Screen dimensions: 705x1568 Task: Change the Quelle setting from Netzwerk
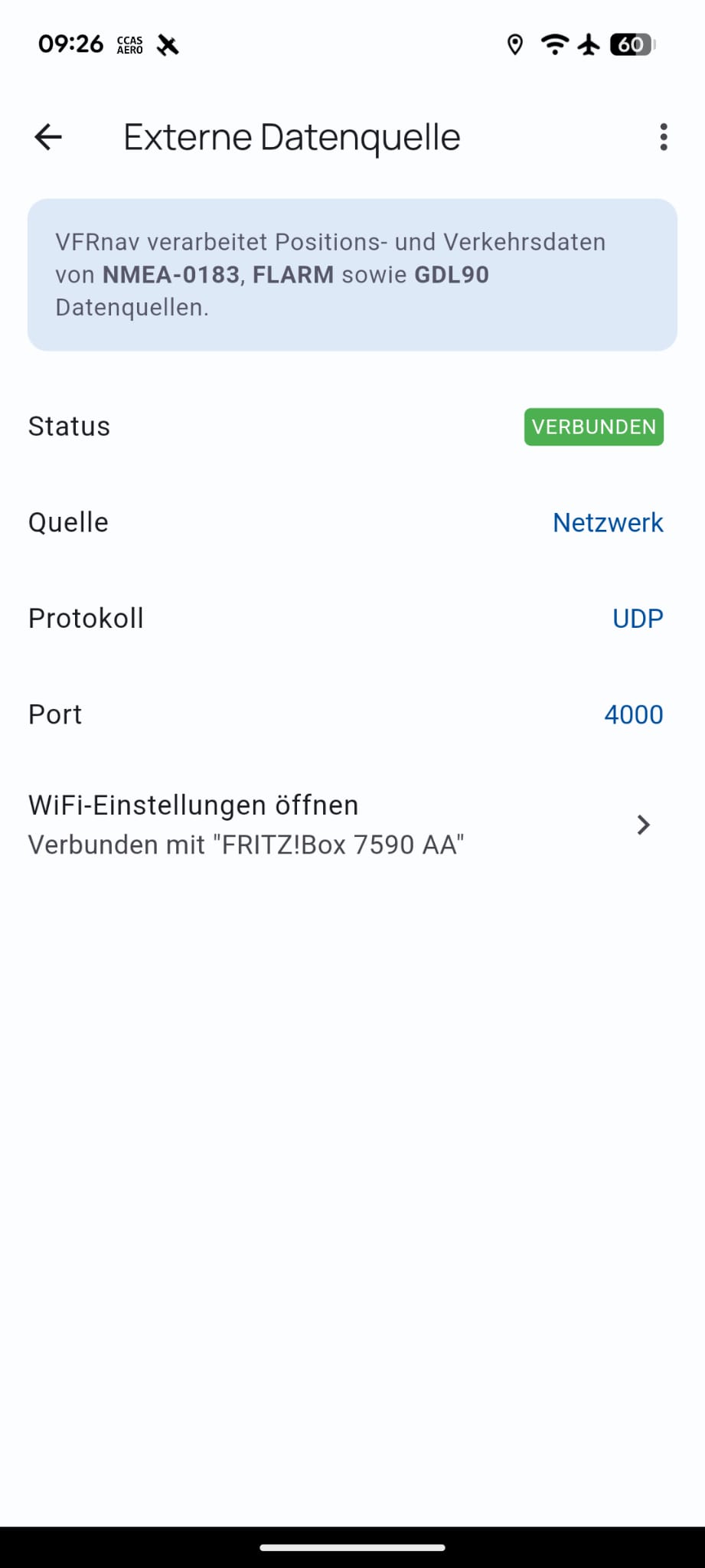[x=607, y=523]
